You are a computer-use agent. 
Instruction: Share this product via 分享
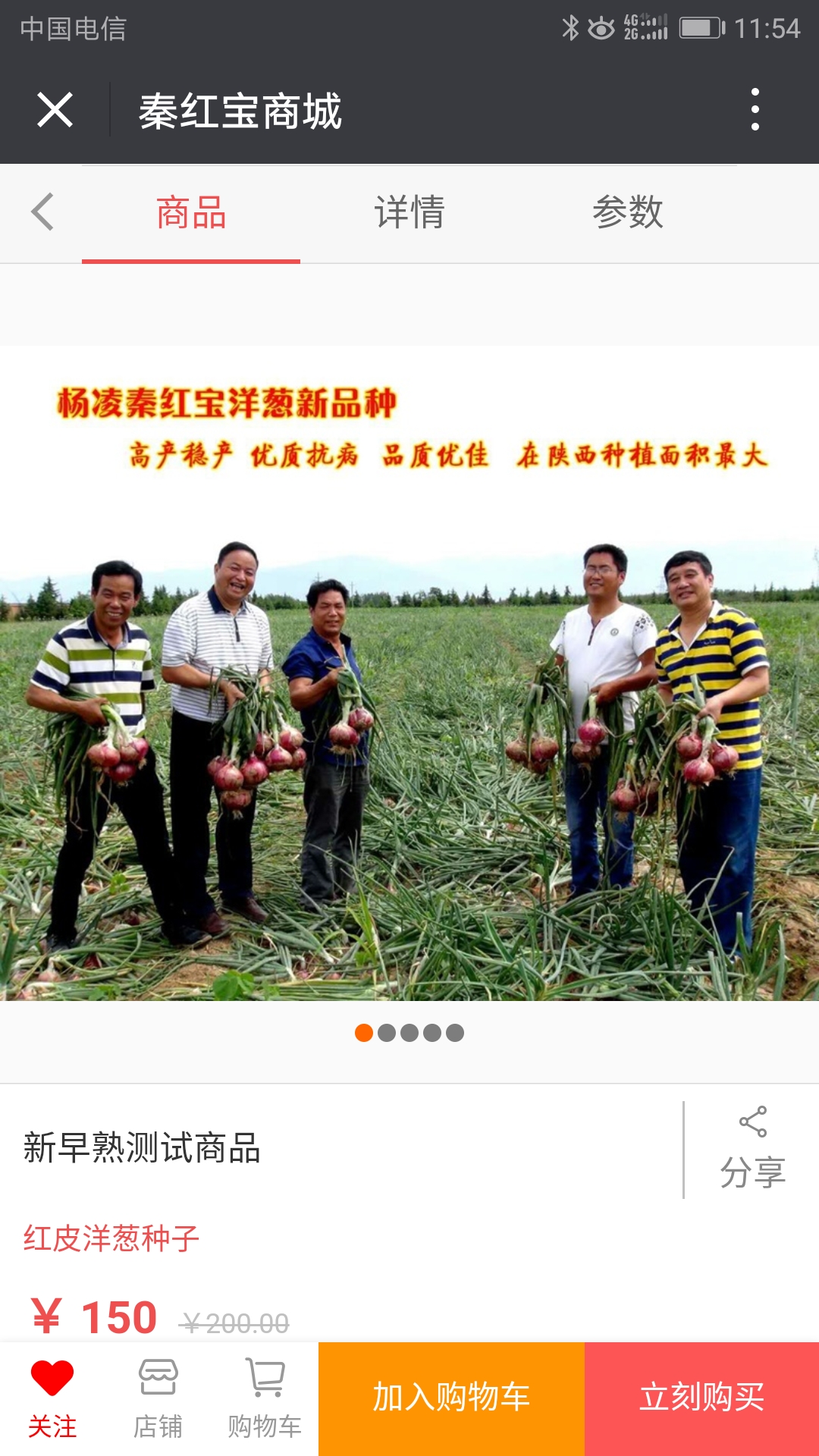point(752,1149)
